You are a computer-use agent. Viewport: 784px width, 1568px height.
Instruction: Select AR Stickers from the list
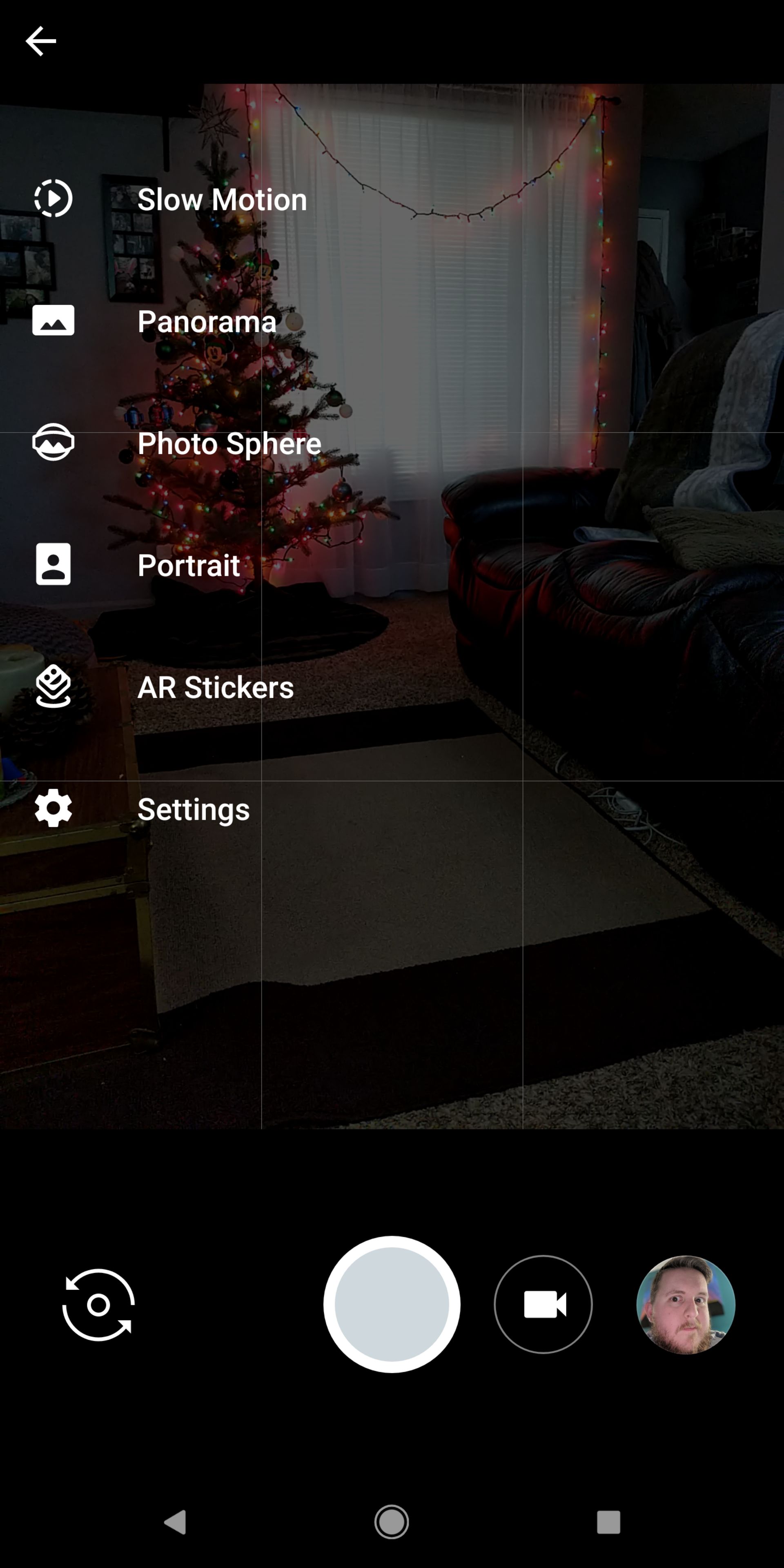(x=216, y=688)
